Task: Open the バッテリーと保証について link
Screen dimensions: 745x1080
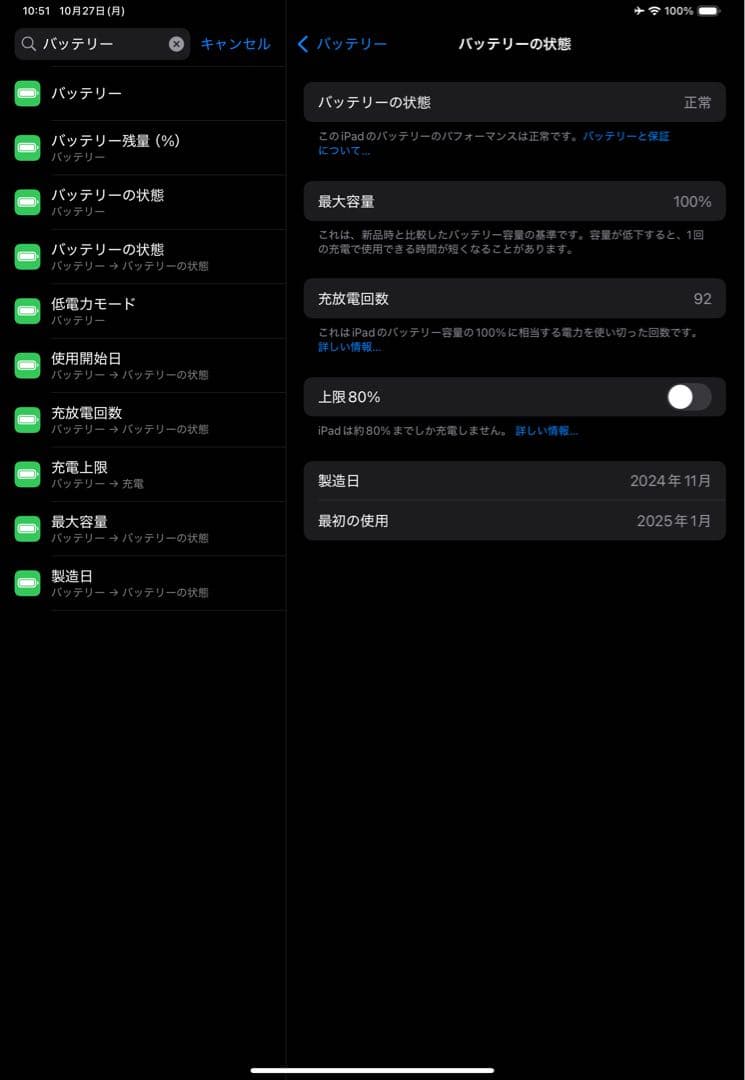Action: click(626, 136)
